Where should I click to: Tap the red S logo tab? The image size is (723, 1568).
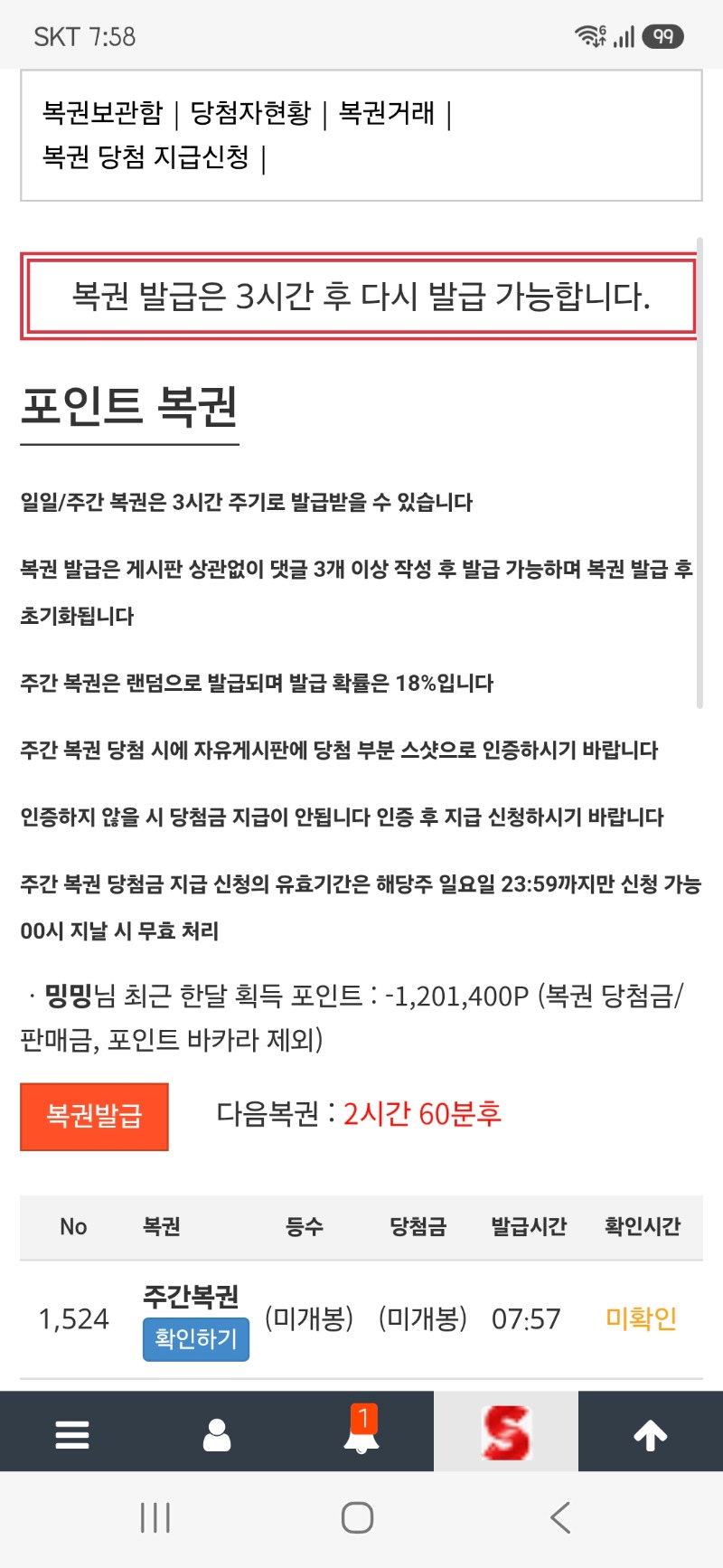pyautogui.click(x=506, y=1431)
